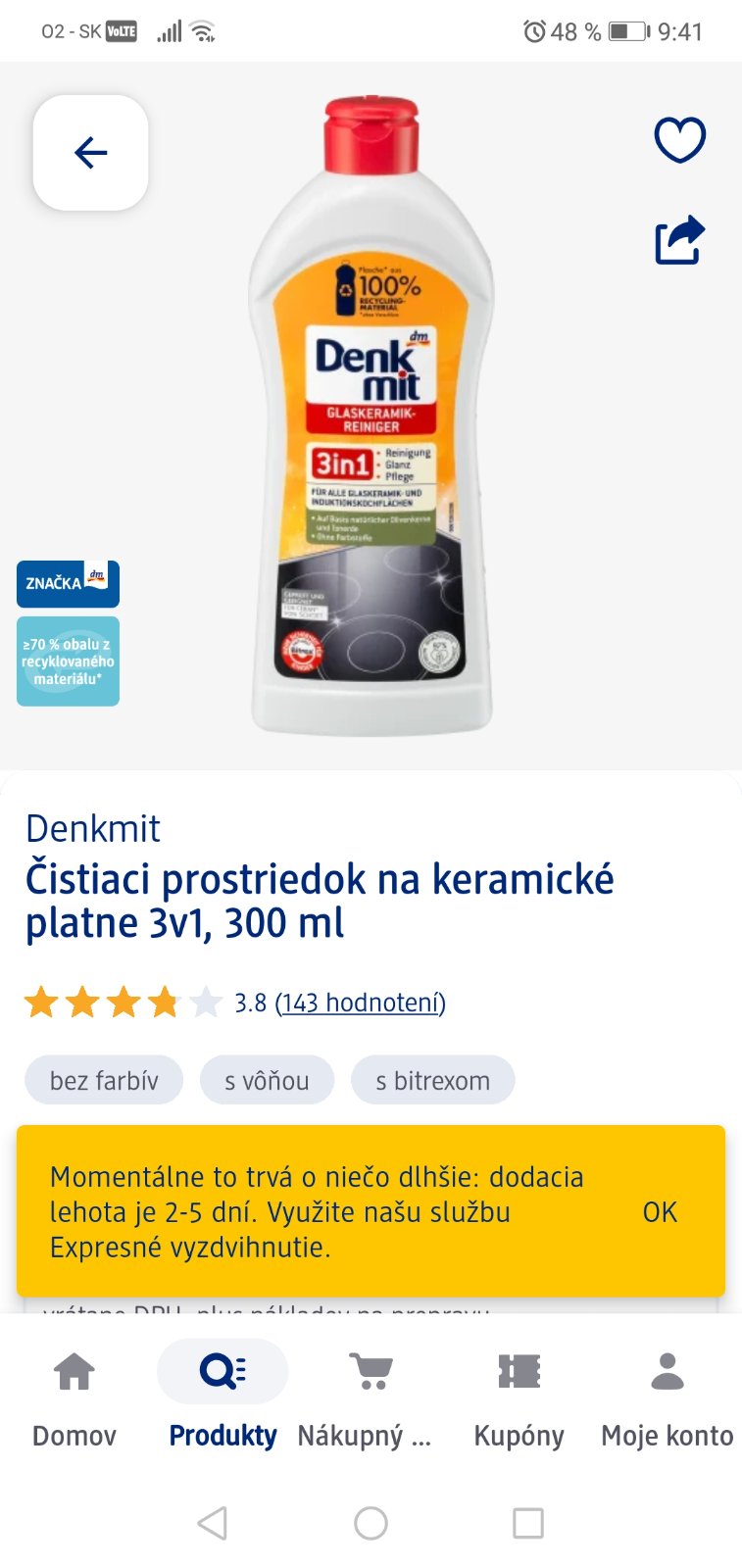Go back using the arrow button
The image size is (742, 1568).
point(90,153)
